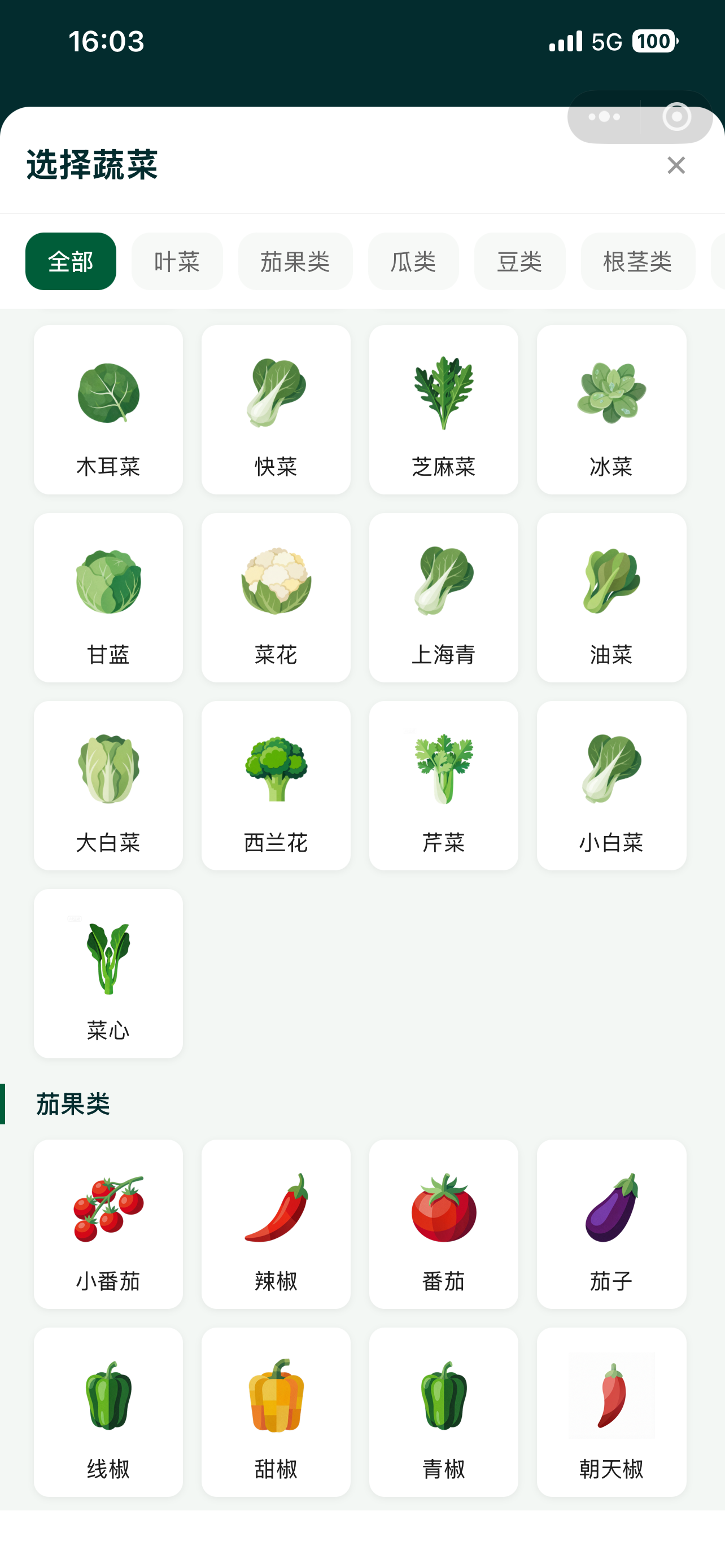
Task: Filter by 豆类
Action: 519,262
